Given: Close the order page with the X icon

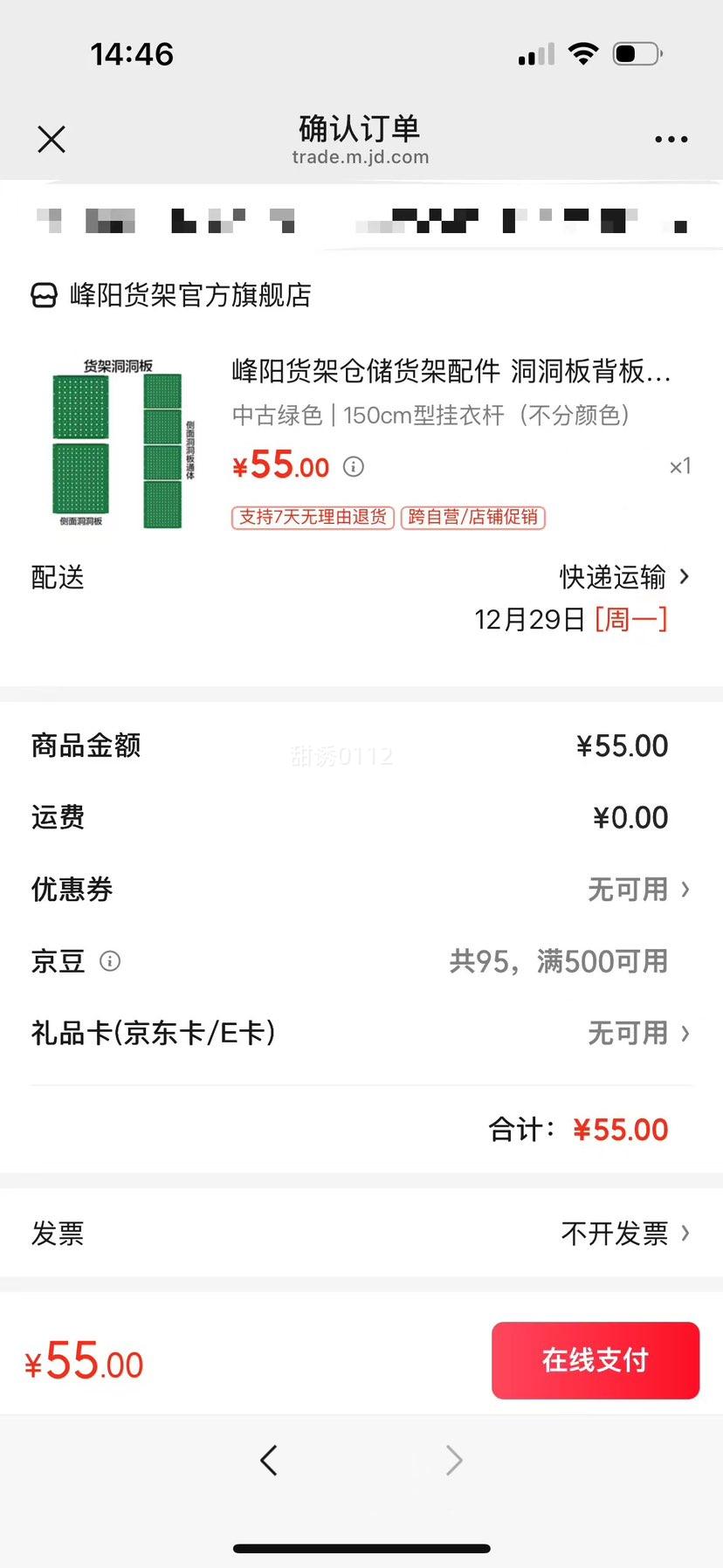Looking at the screenshot, I should 51,139.
